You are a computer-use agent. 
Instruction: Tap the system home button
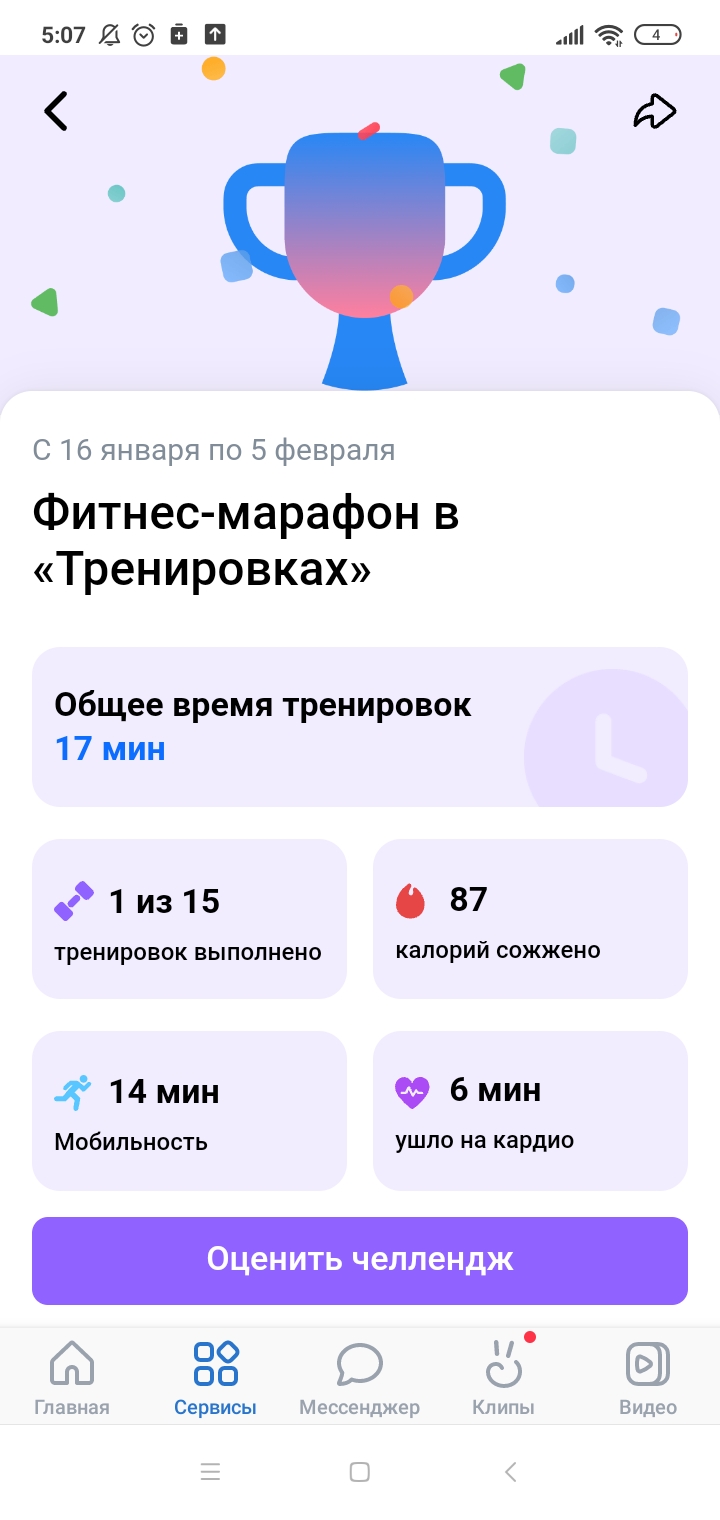[360, 1472]
